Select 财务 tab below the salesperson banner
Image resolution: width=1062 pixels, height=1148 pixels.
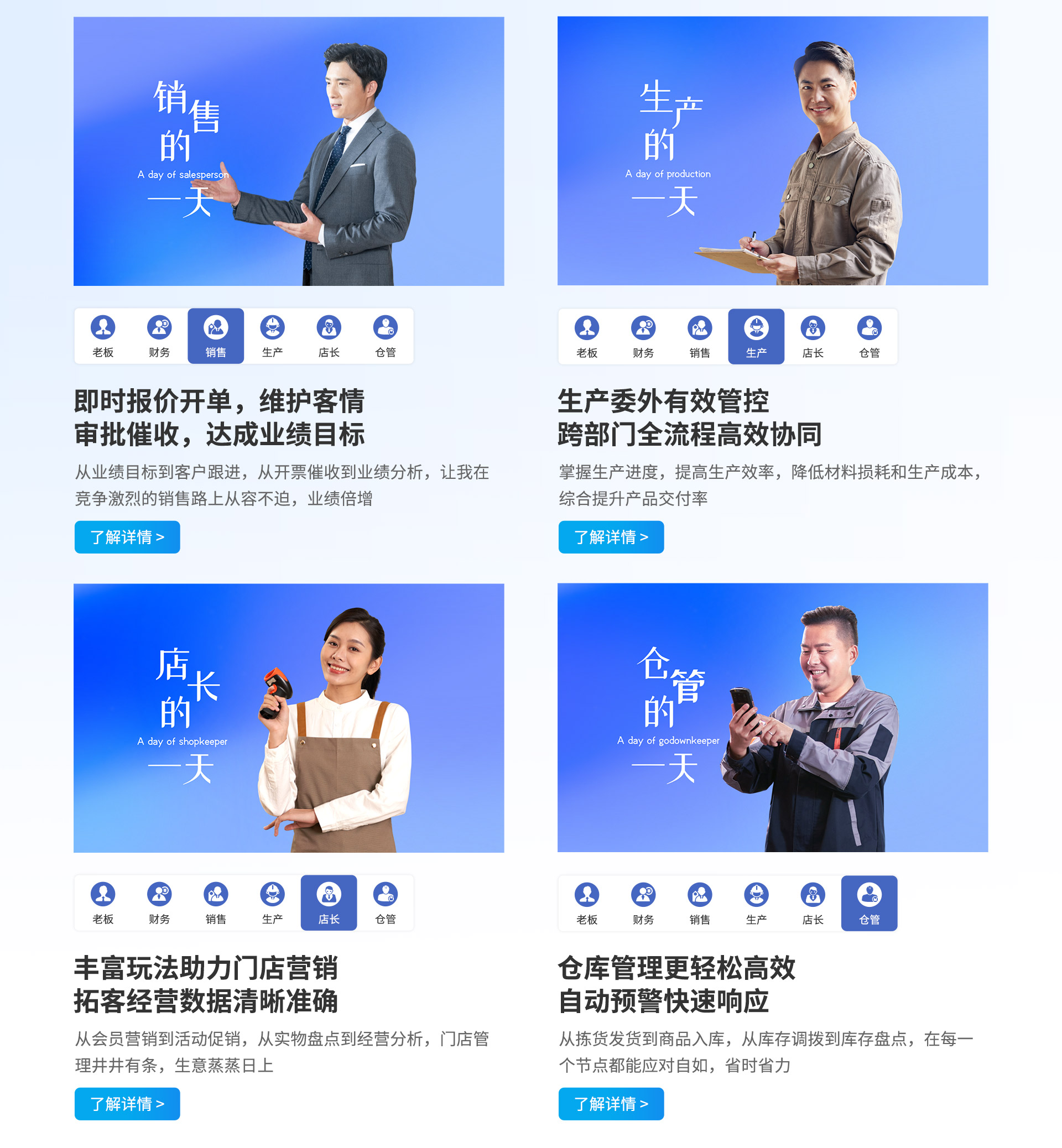[x=159, y=336]
